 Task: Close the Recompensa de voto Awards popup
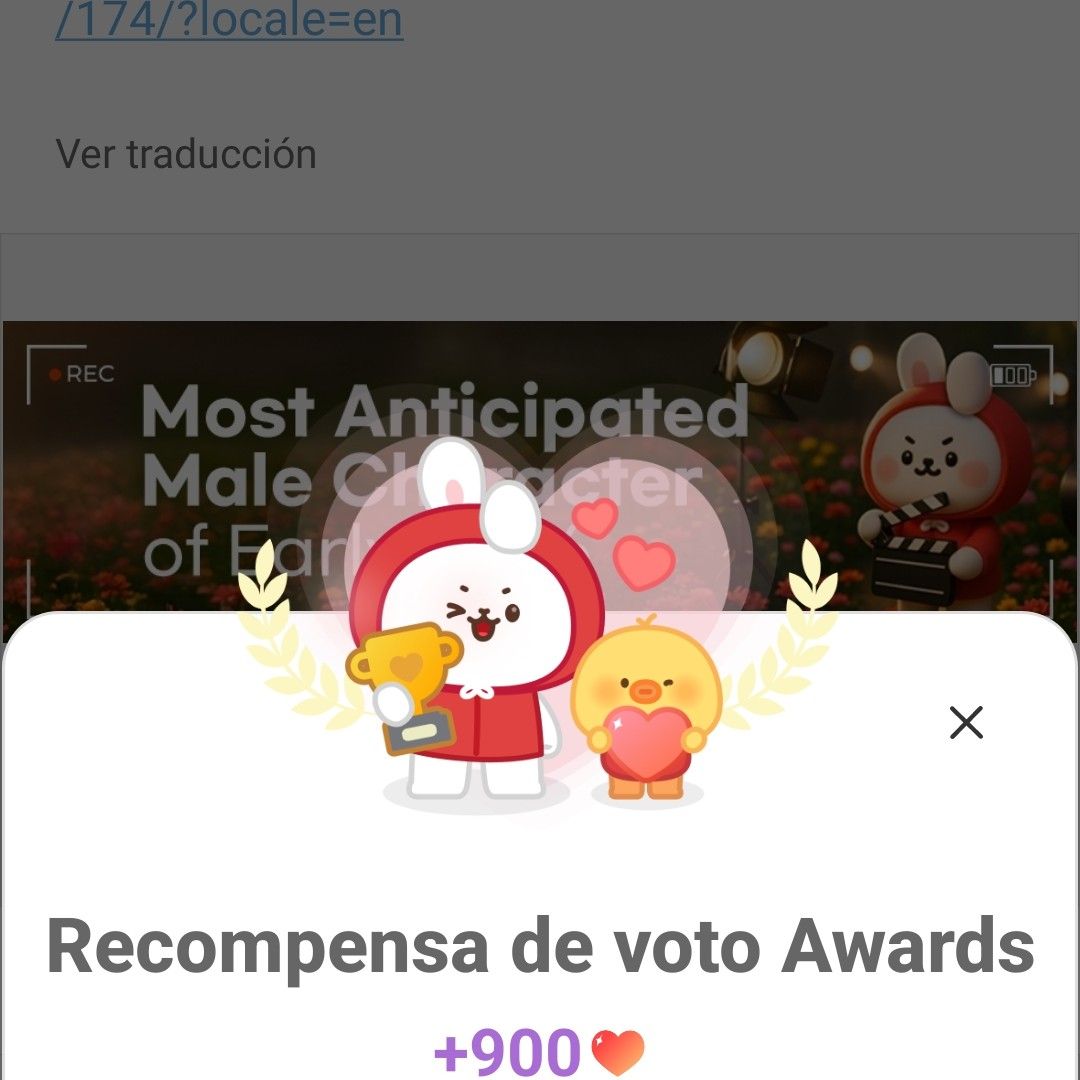tap(966, 722)
